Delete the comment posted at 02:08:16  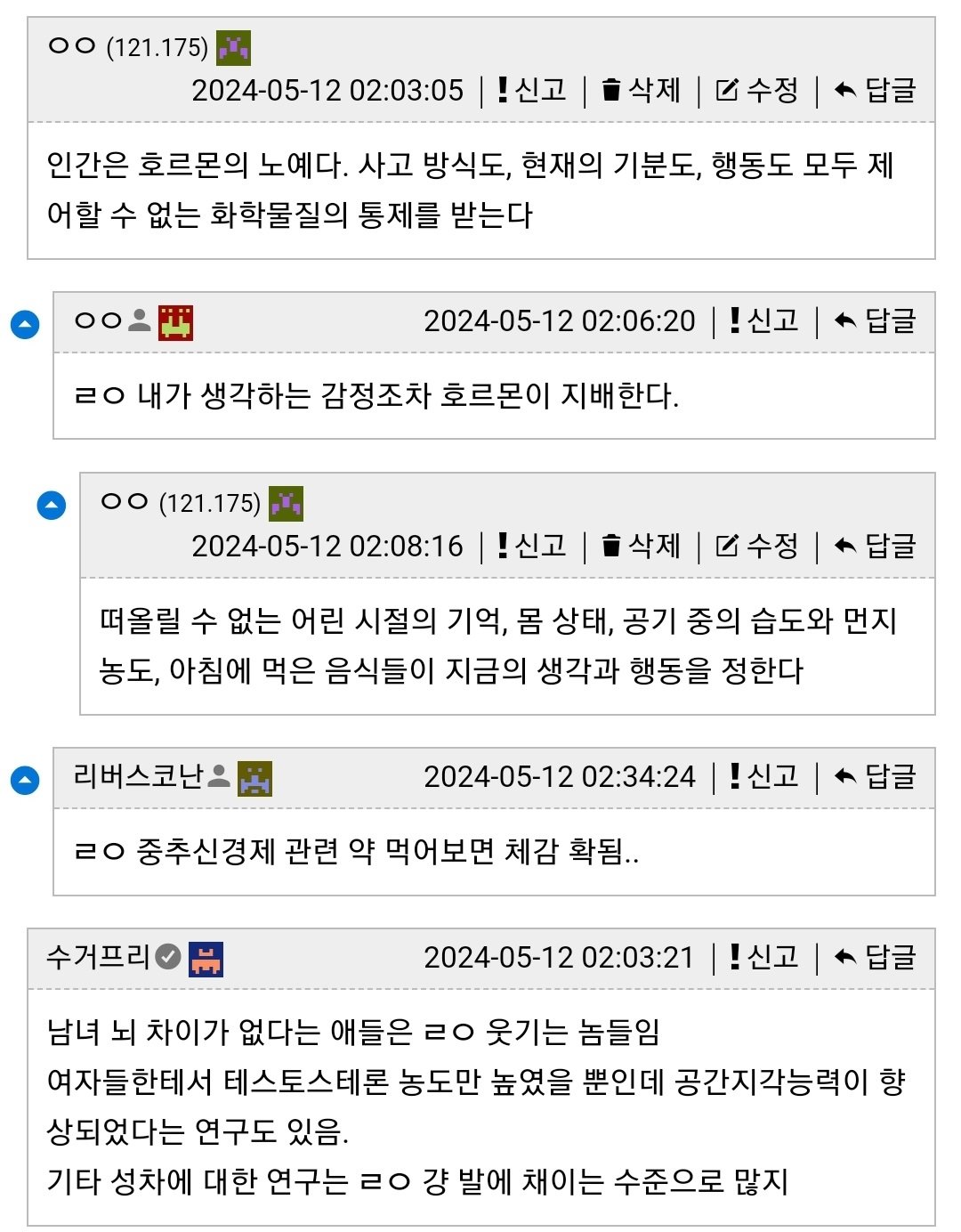(x=641, y=546)
